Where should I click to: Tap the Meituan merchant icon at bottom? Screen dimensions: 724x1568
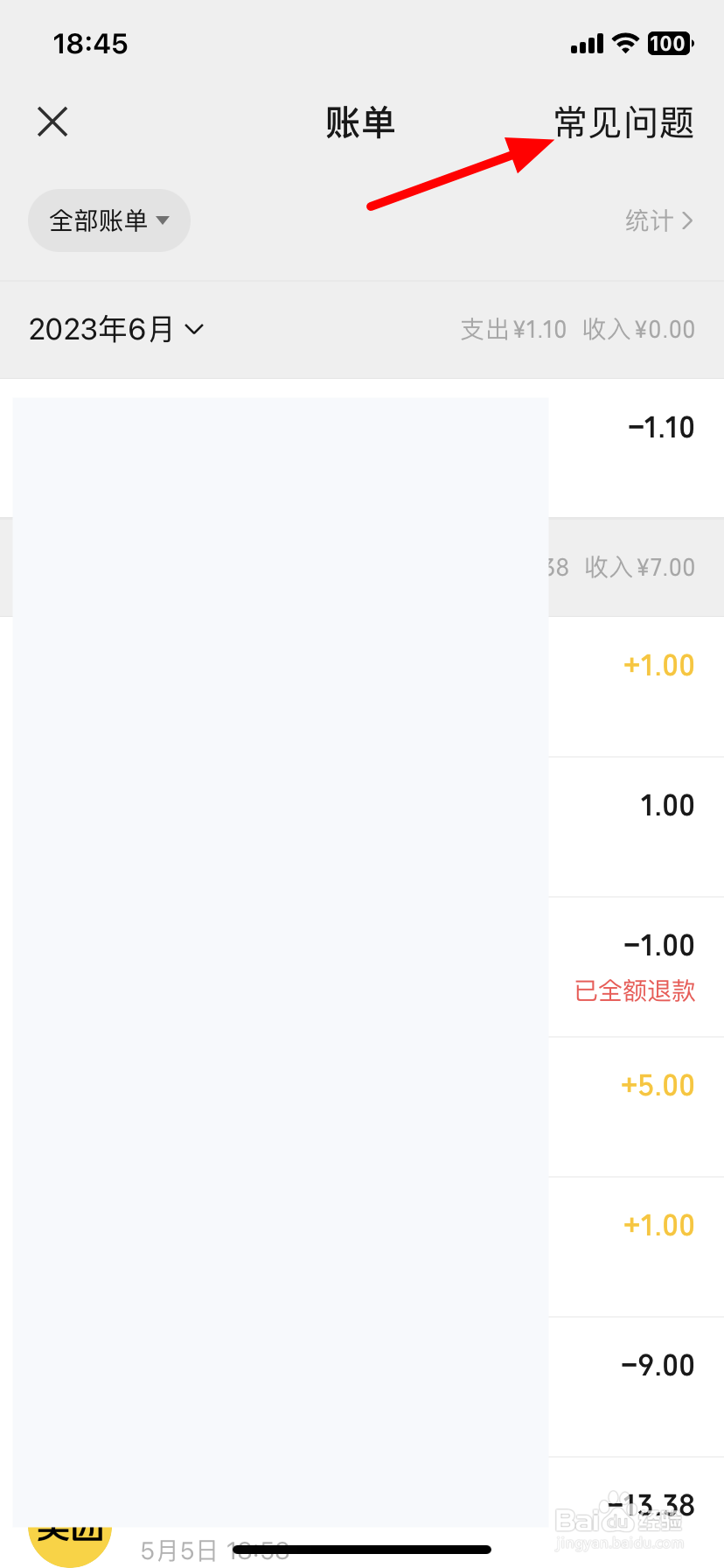70,1549
